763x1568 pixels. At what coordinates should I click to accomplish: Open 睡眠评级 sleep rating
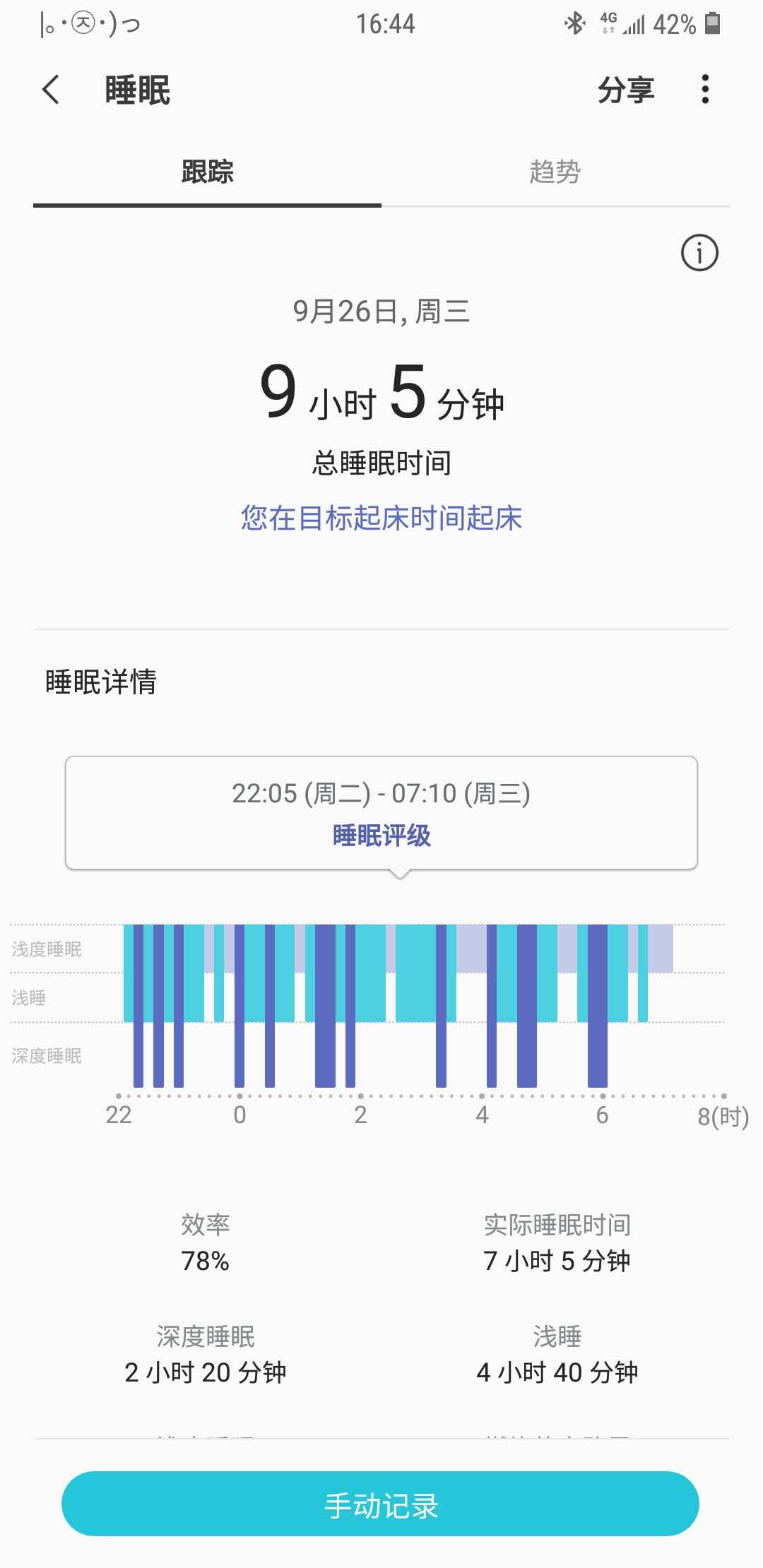(x=381, y=836)
